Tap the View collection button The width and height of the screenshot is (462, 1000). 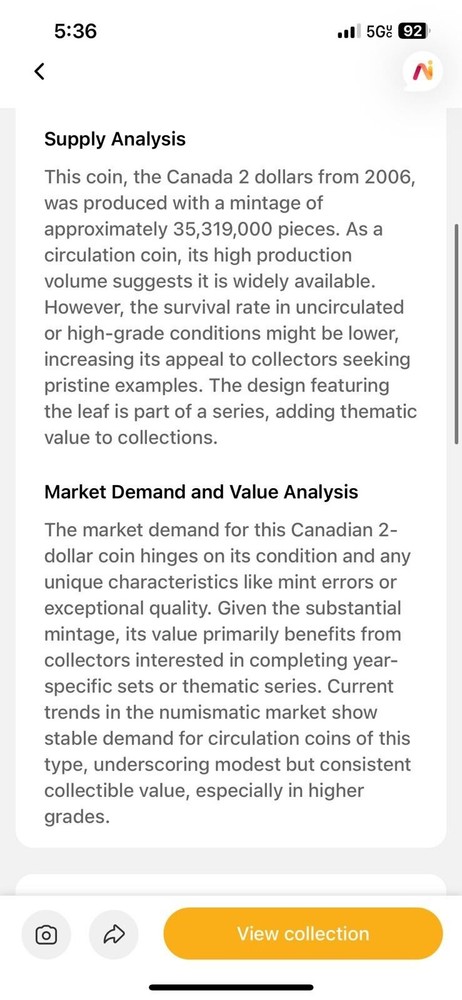click(303, 934)
